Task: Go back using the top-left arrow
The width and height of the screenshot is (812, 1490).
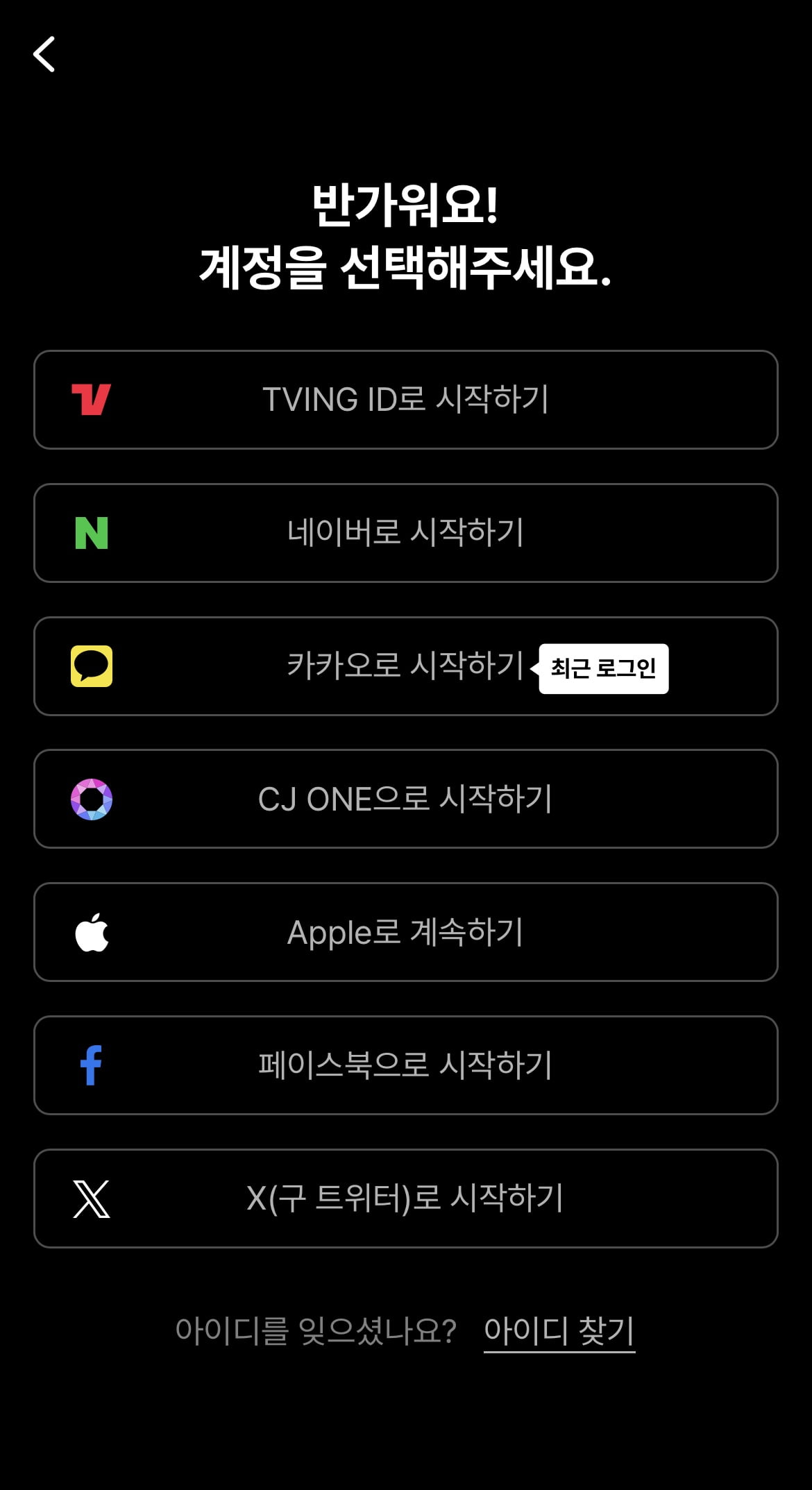Action: coord(44,54)
